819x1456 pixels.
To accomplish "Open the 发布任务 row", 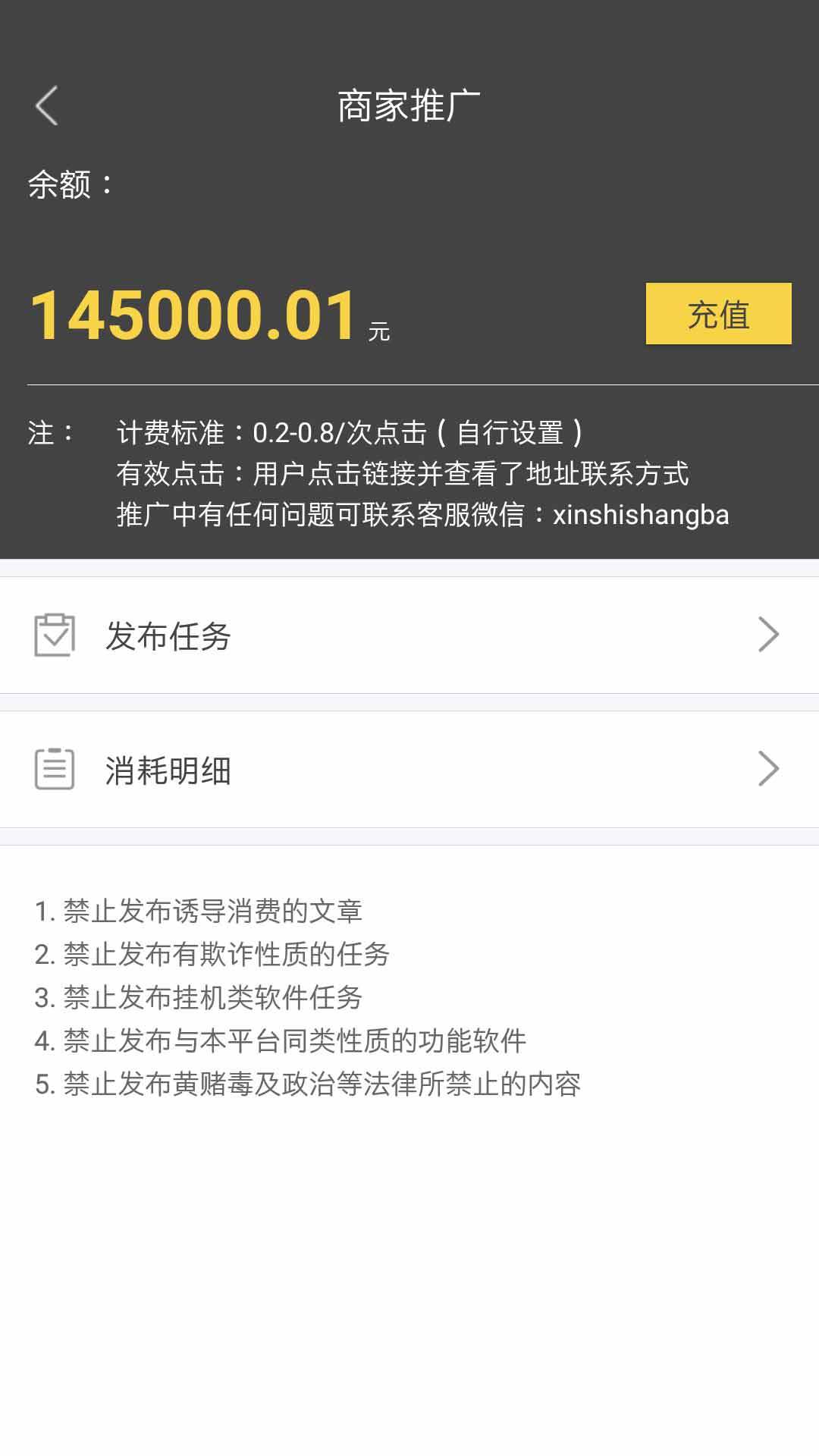I will pos(409,635).
